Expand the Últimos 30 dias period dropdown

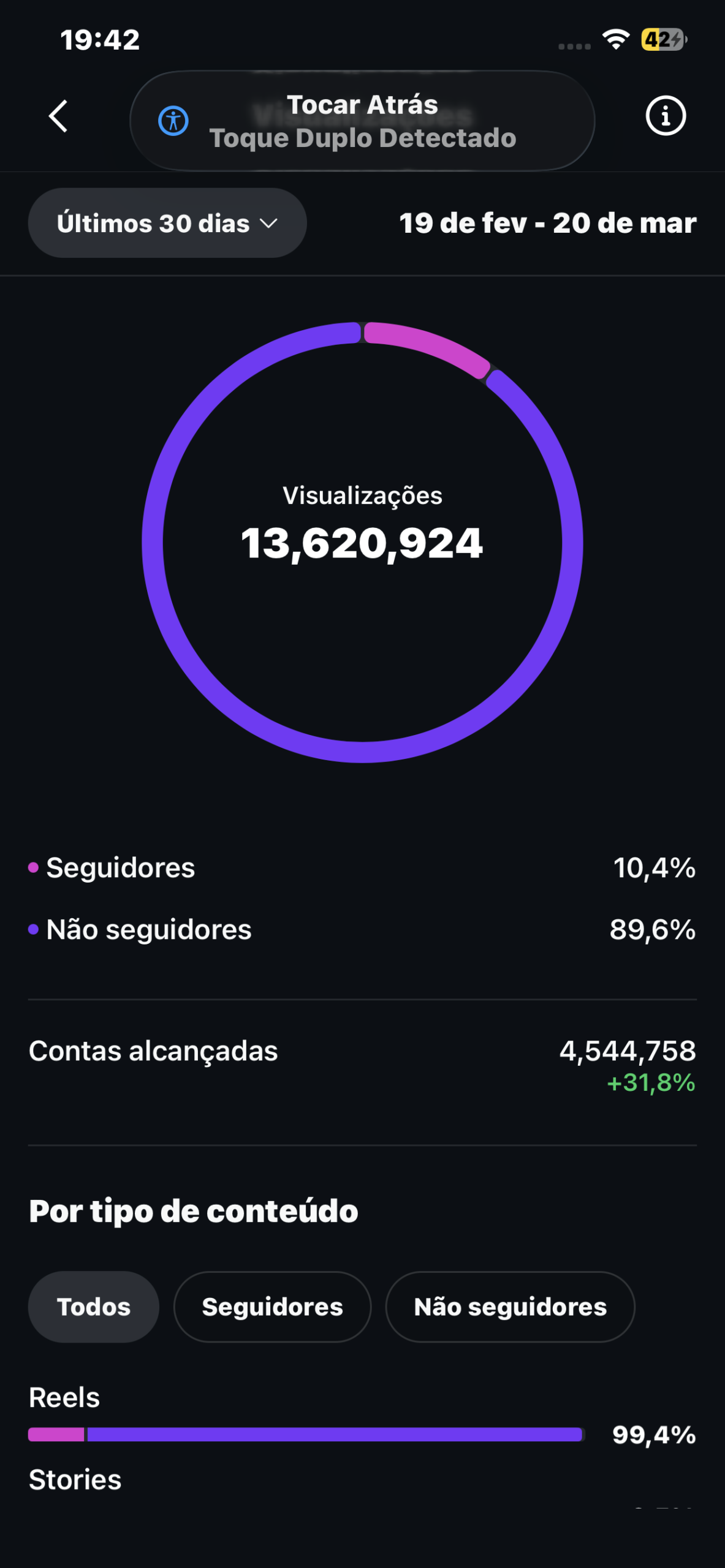[167, 223]
